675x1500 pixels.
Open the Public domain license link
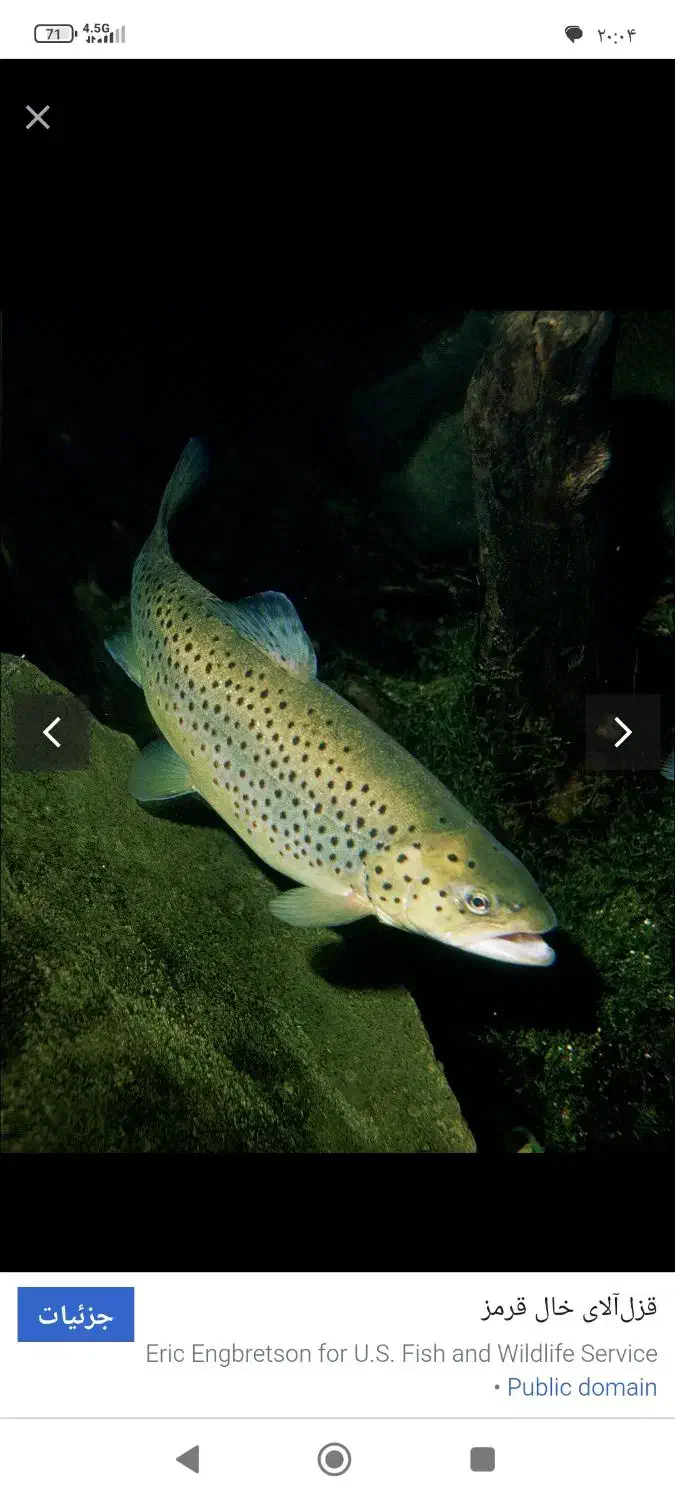click(582, 1387)
